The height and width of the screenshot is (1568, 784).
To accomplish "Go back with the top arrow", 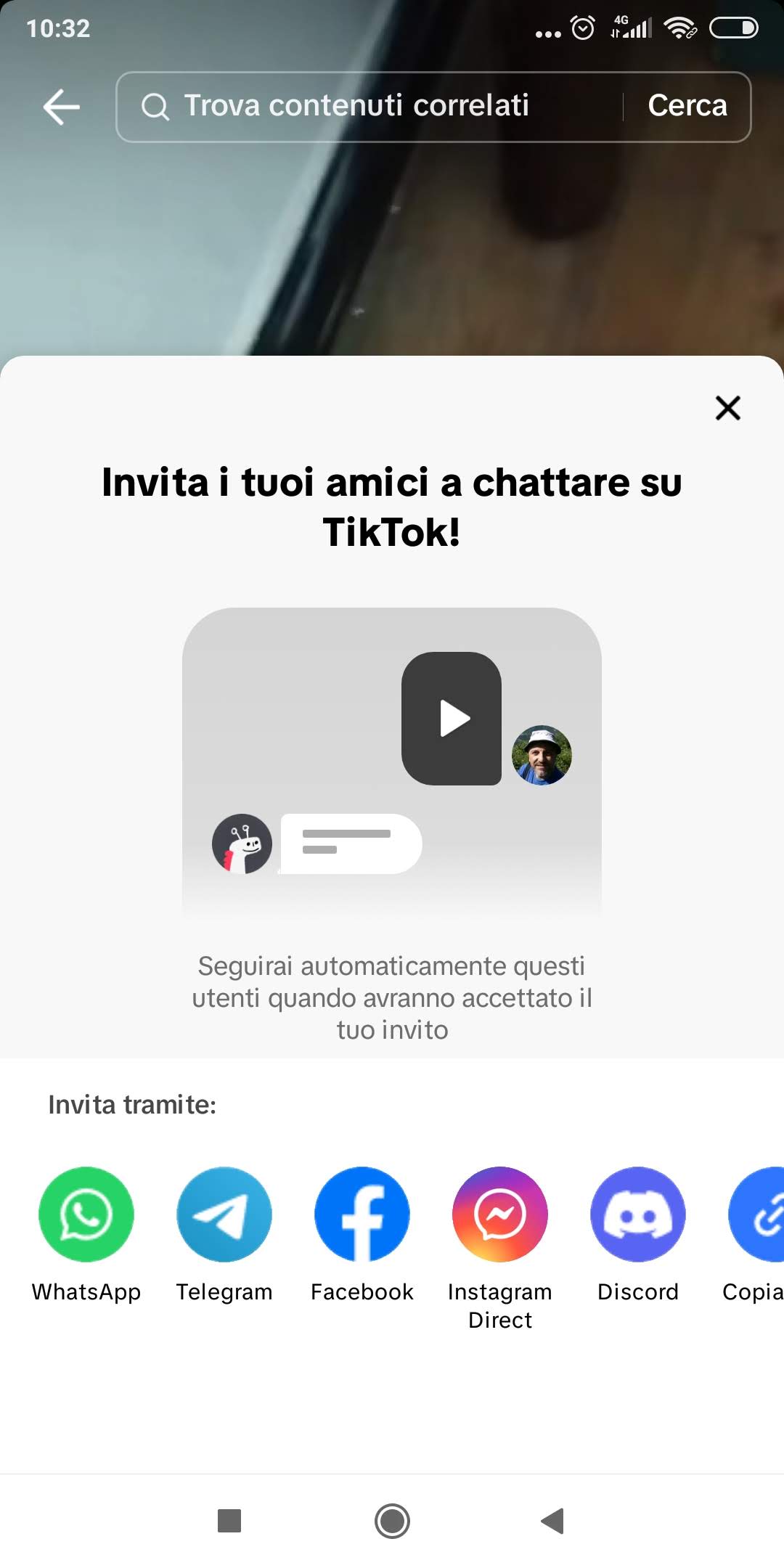I will [x=61, y=107].
